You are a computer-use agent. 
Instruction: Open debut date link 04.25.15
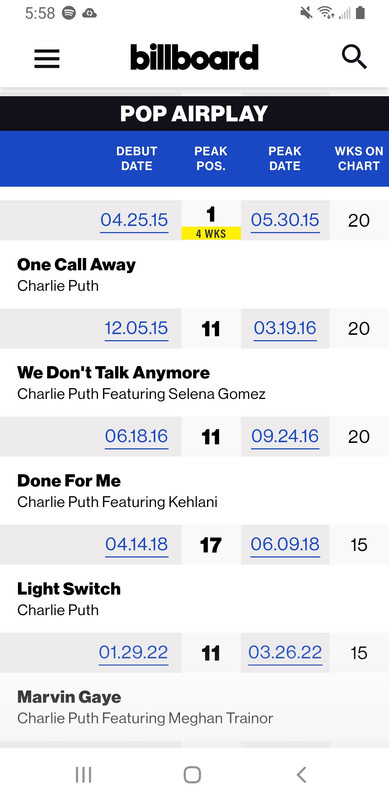click(x=134, y=220)
